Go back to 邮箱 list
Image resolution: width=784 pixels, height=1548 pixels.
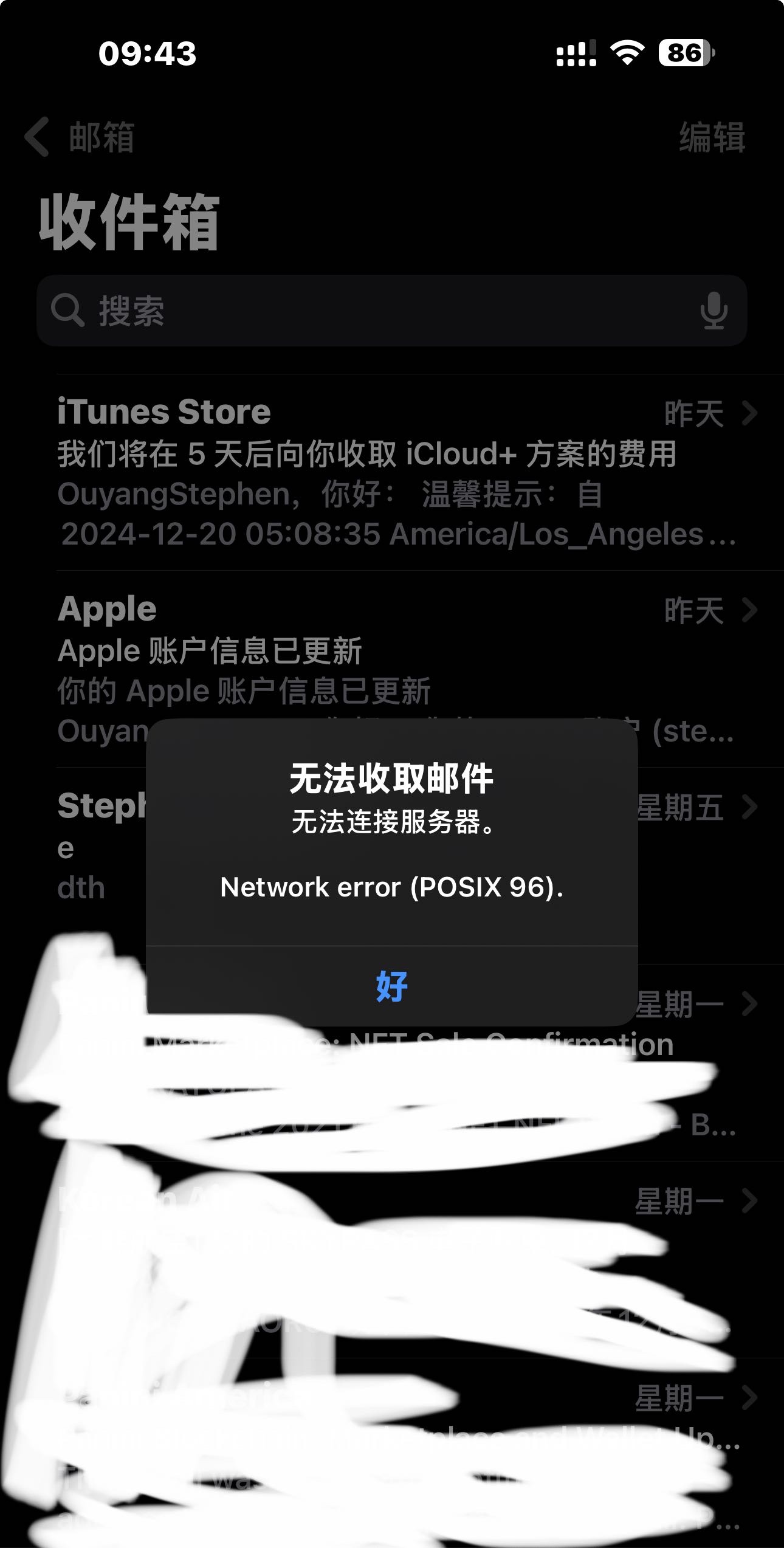coord(80,137)
